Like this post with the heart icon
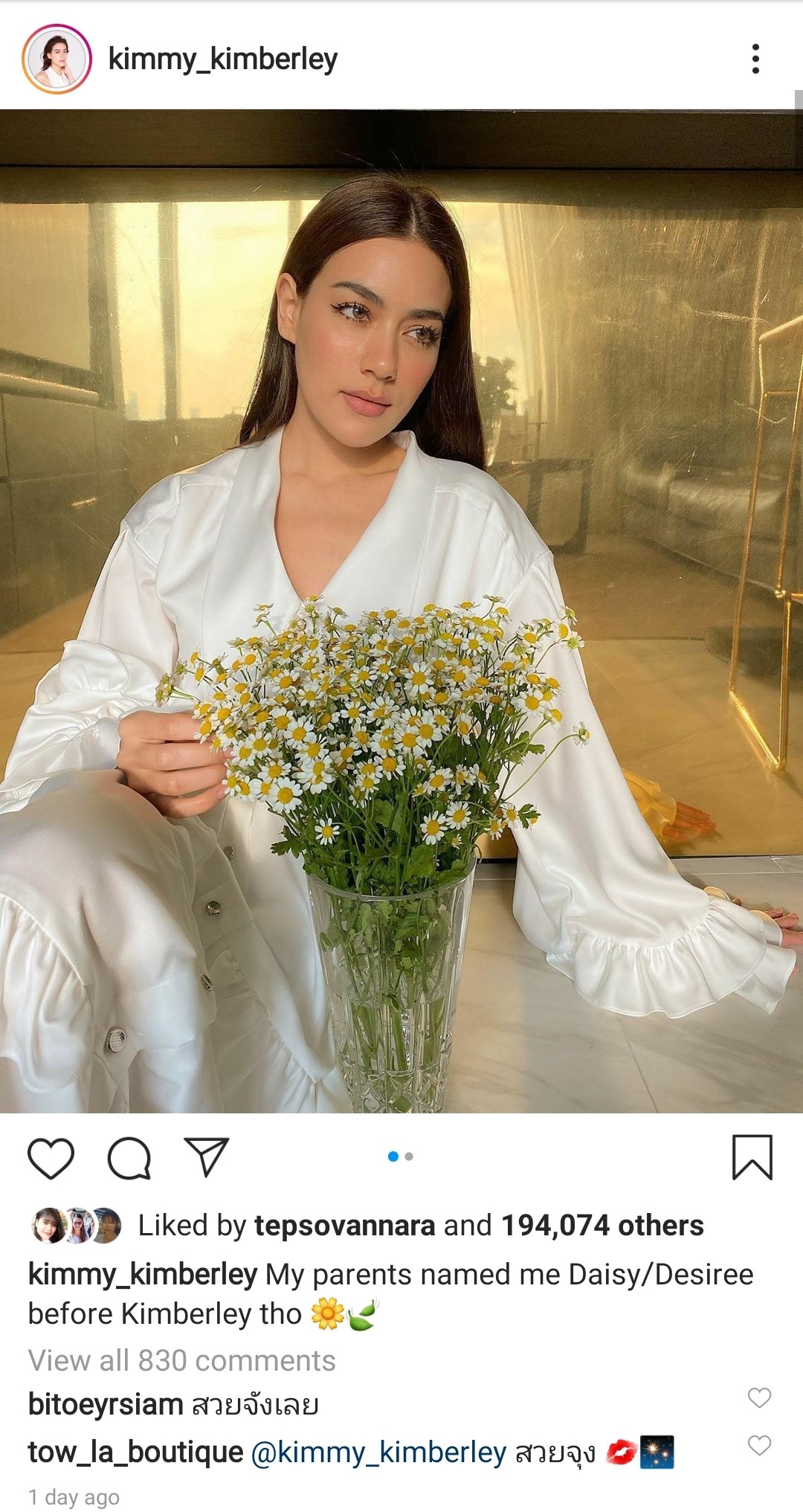 click(51, 1157)
